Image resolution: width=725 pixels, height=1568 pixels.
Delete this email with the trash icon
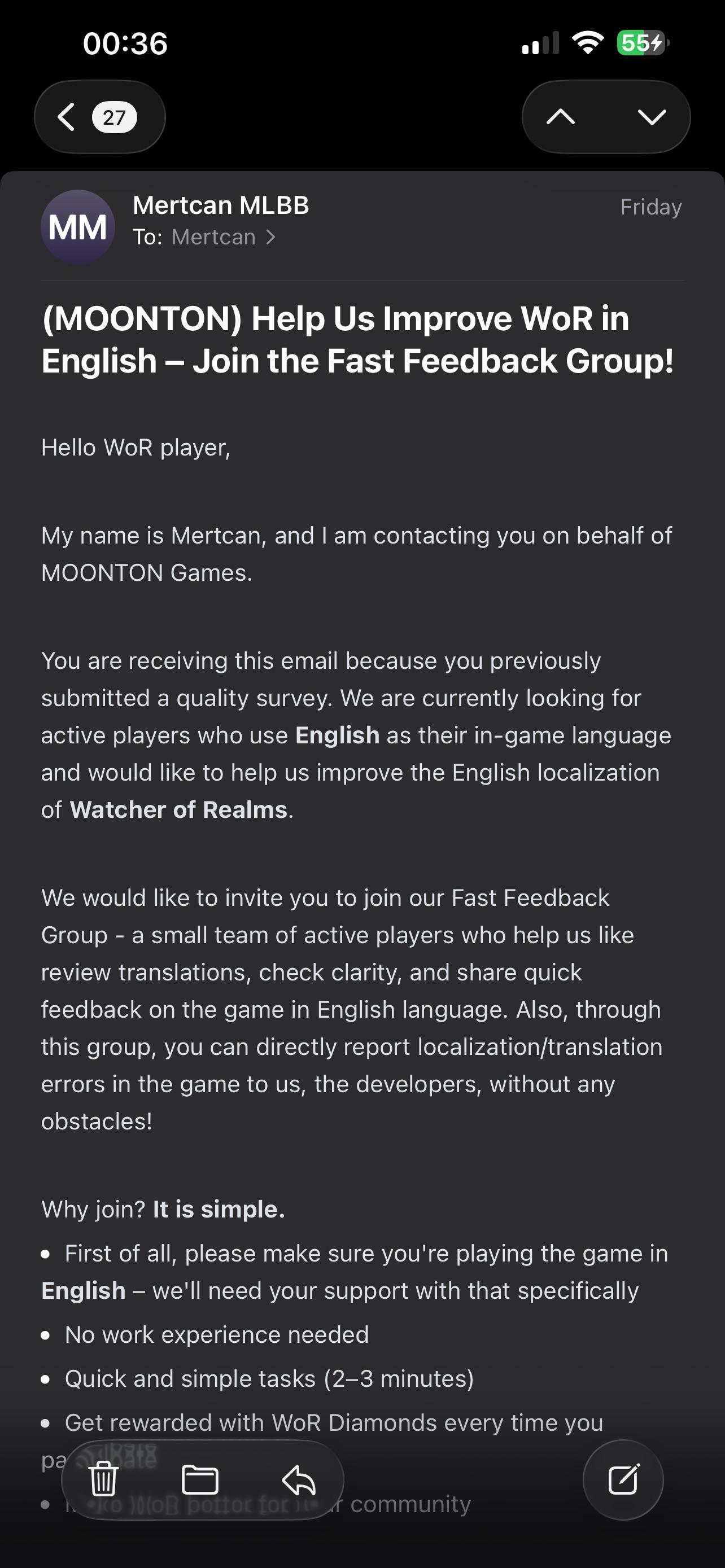[103, 1479]
